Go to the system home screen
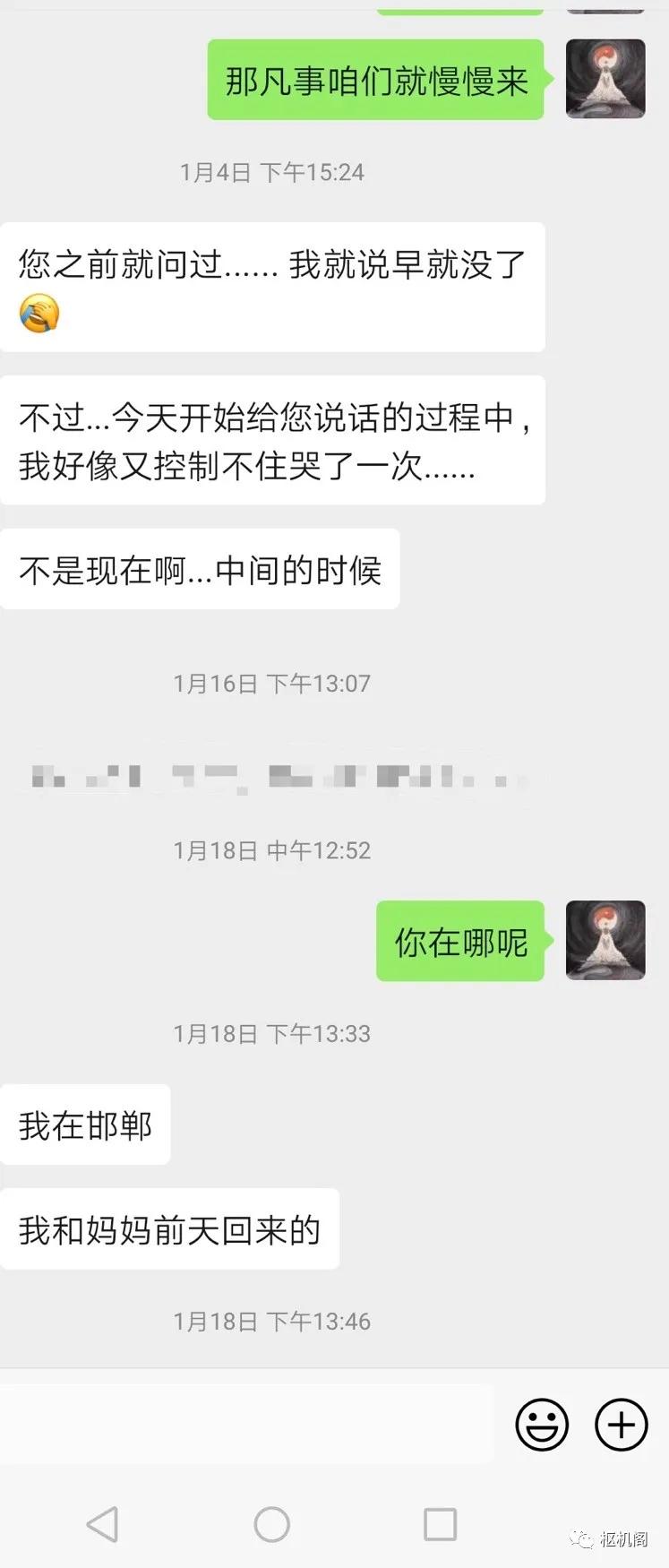The height and width of the screenshot is (1568, 669). point(271,1524)
